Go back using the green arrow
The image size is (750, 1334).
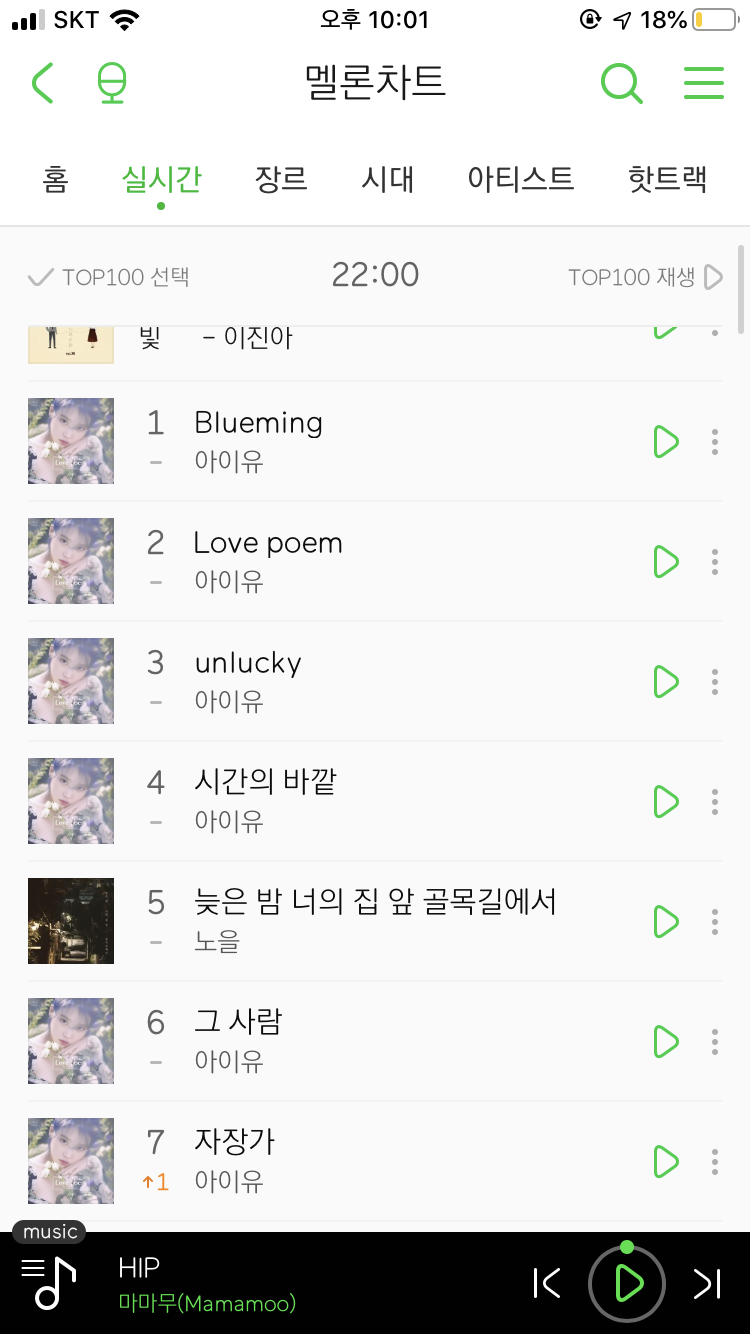42,83
